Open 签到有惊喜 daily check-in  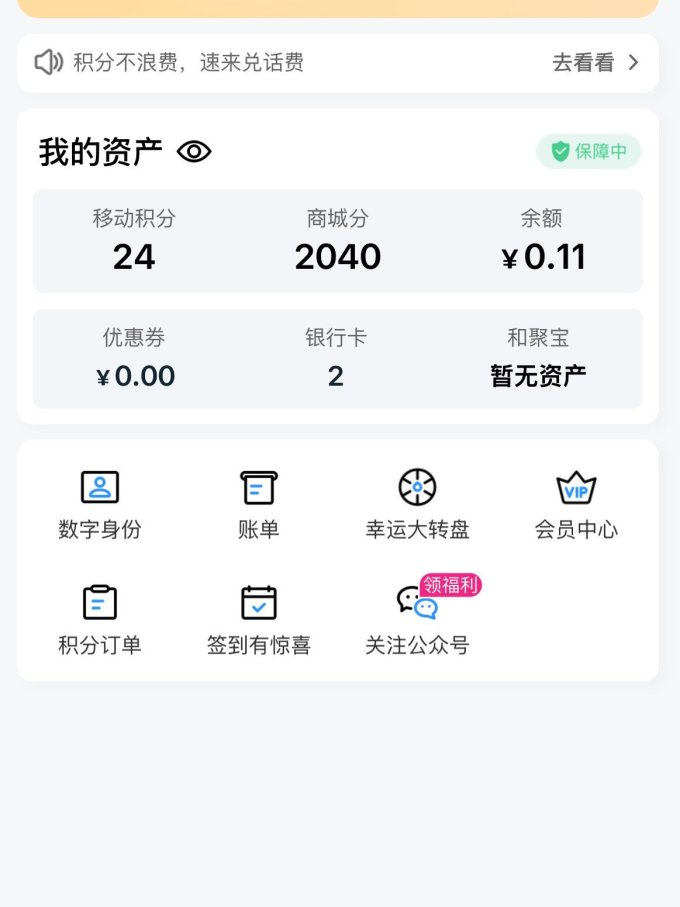click(259, 620)
